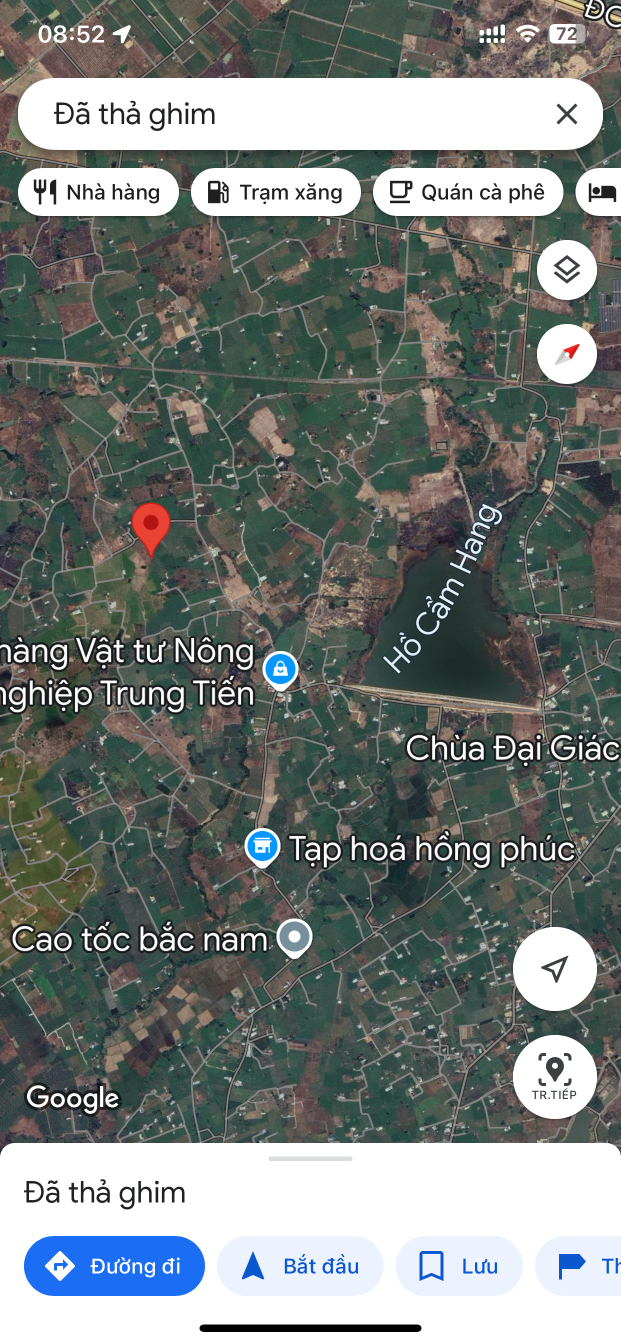Get directions with Đường đi

[114, 1266]
